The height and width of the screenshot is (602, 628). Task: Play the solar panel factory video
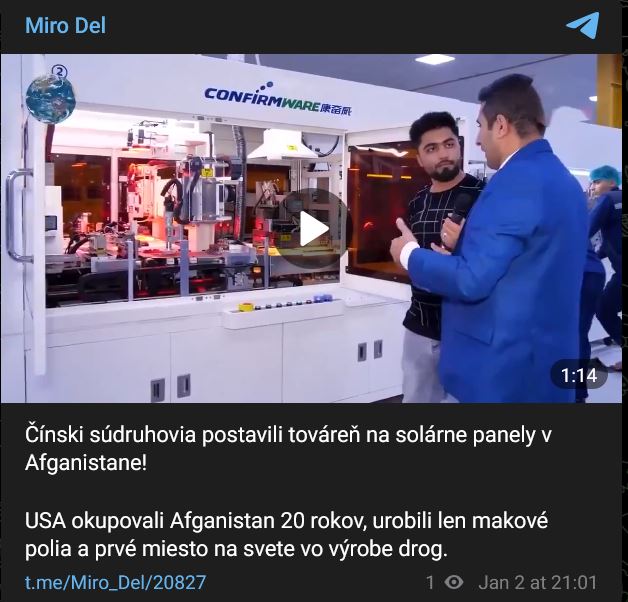(x=312, y=229)
